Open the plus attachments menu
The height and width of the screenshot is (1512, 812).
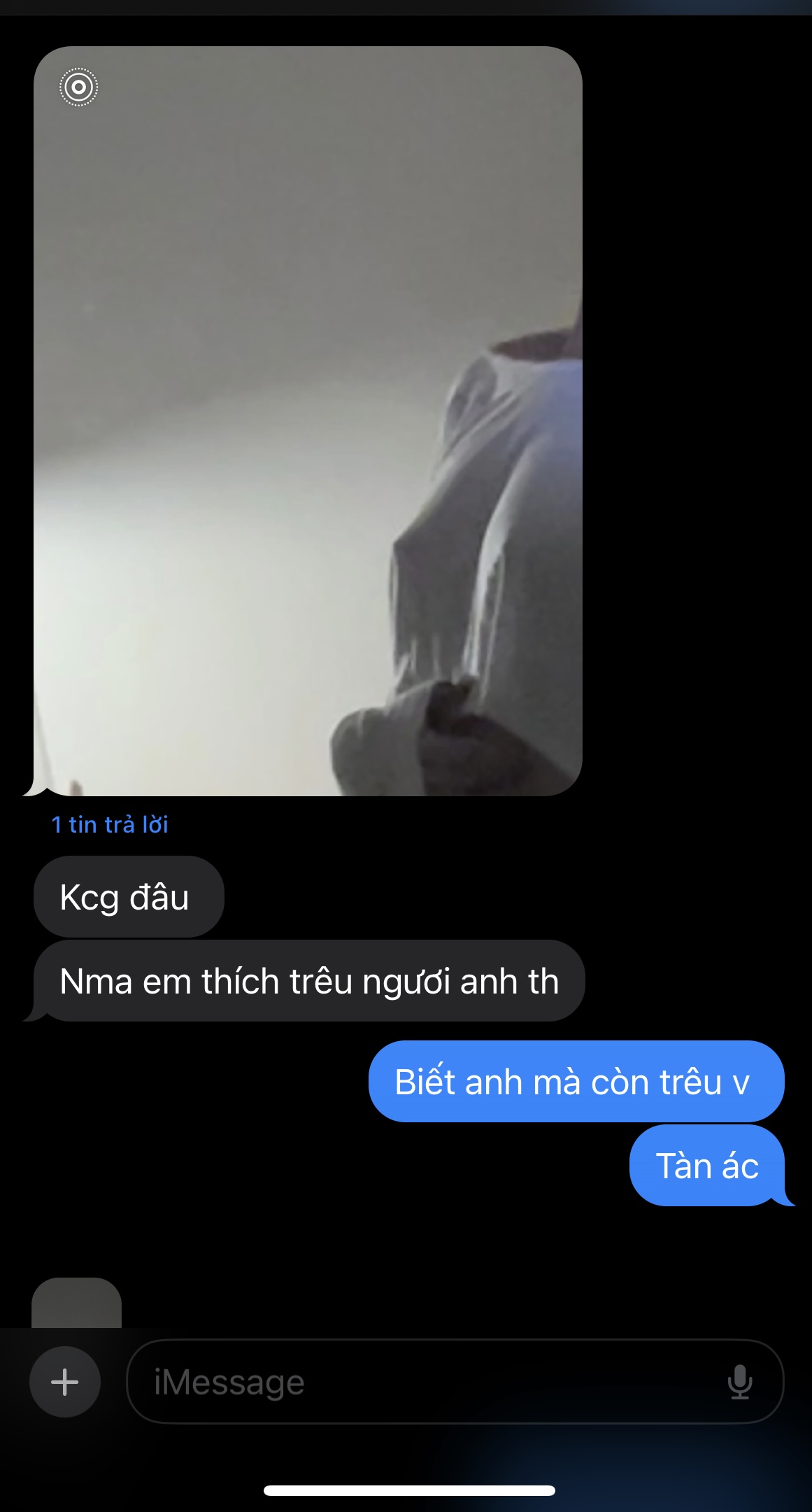pos(65,1382)
